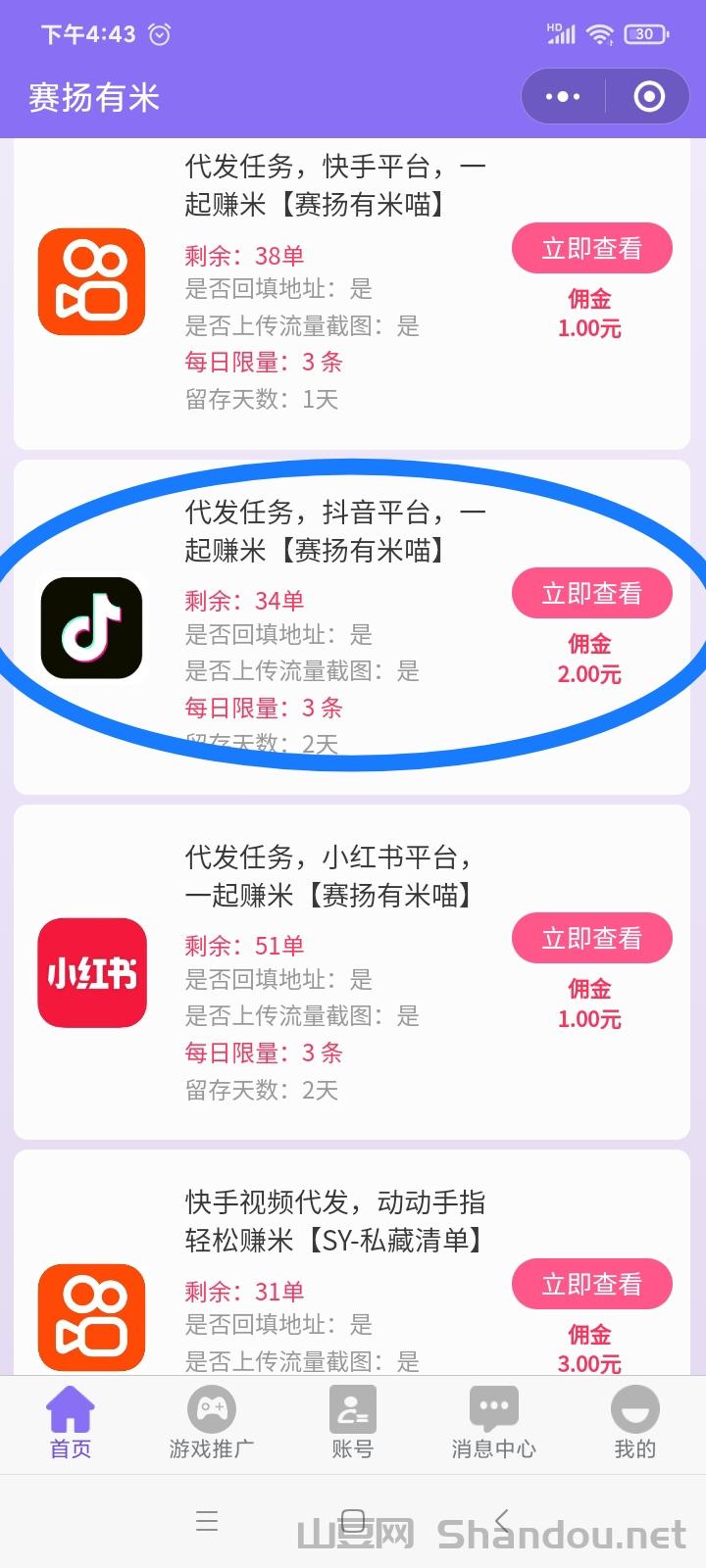Go to the 游戏推广 tab
Image resolution: width=706 pixels, height=1568 pixels.
click(x=212, y=1424)
